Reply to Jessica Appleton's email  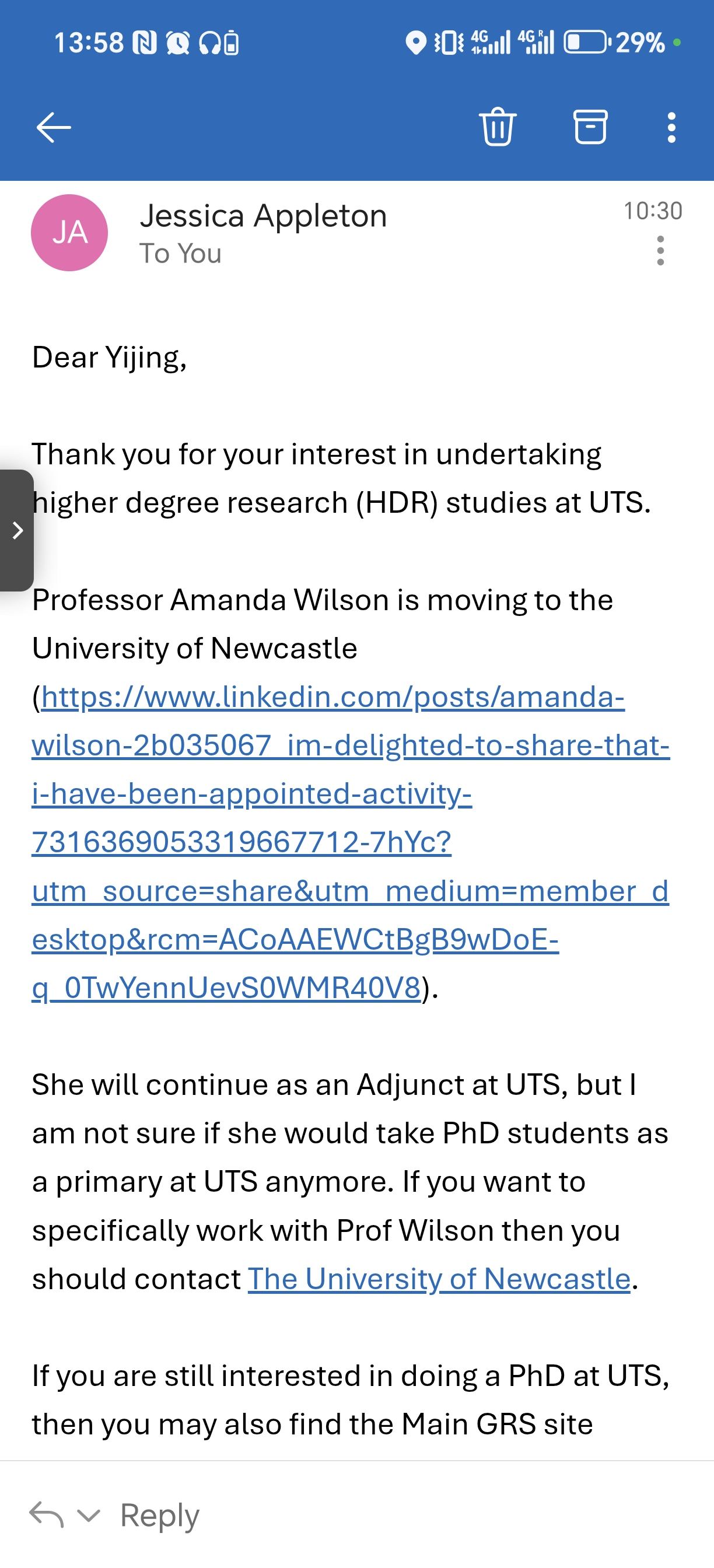point(159,1515)
